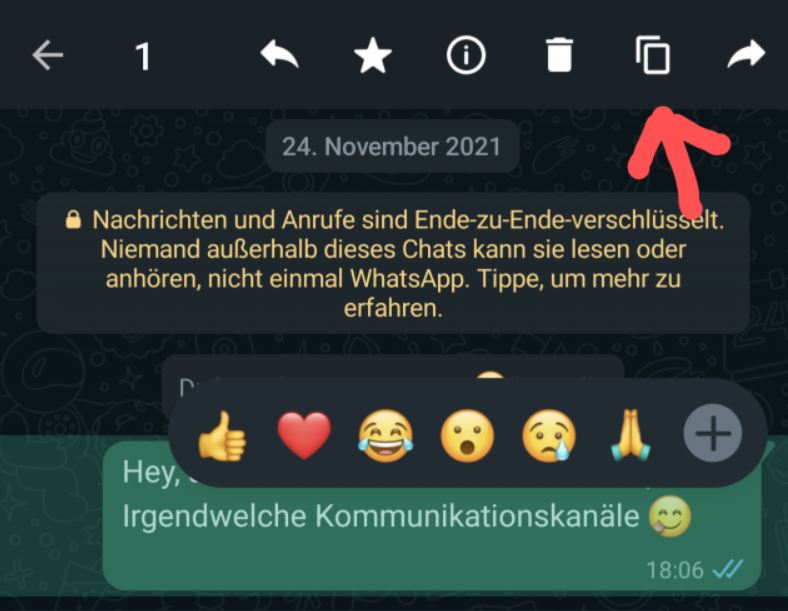The height and width of the screenshot is (611, 788).
Task: Delete the selected message
Action: point(560,56)
